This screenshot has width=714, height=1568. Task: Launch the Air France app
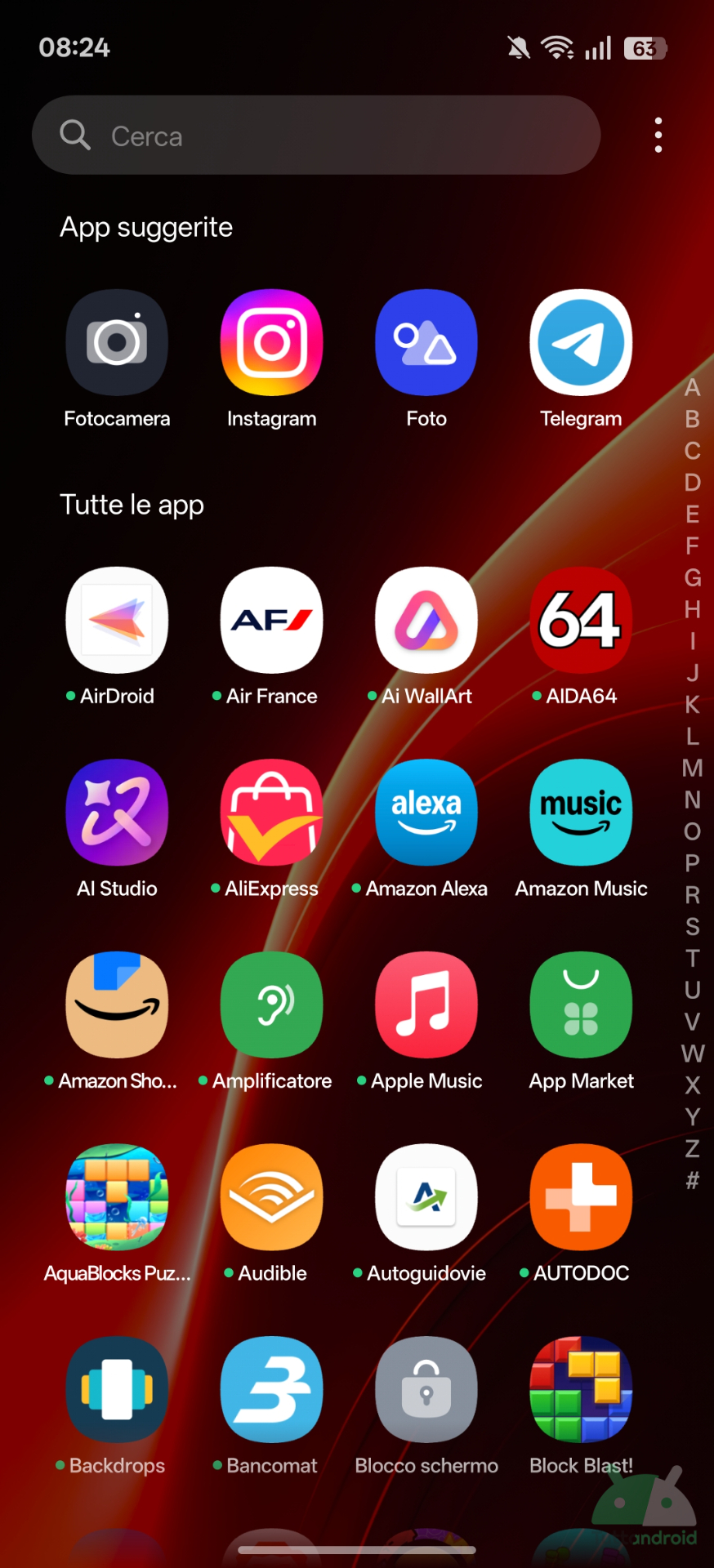[x=271, y=621]
